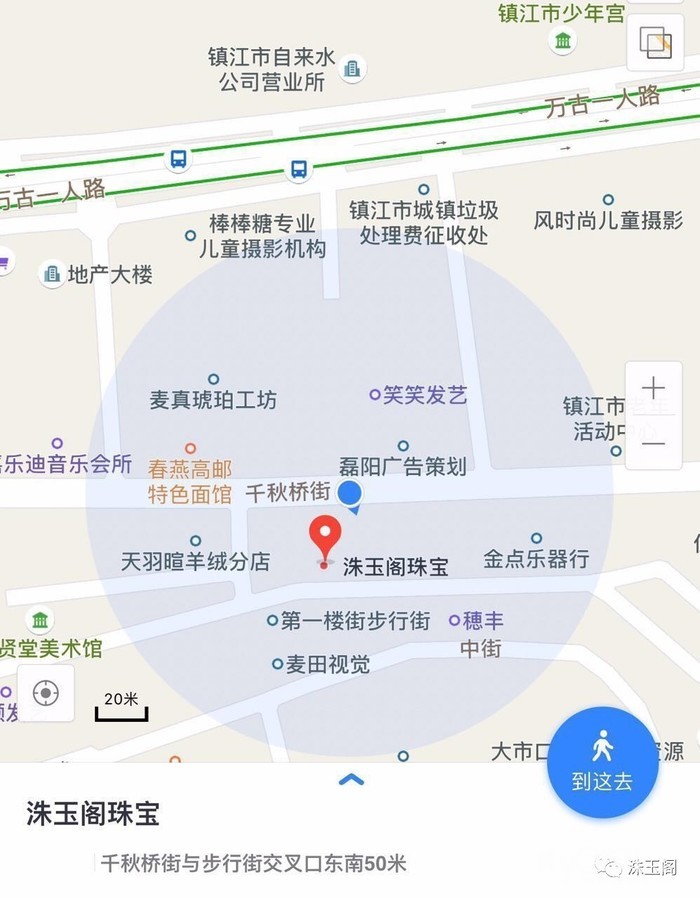Expand the place details chevron
The image size is (700, 898).
point(351,780)
